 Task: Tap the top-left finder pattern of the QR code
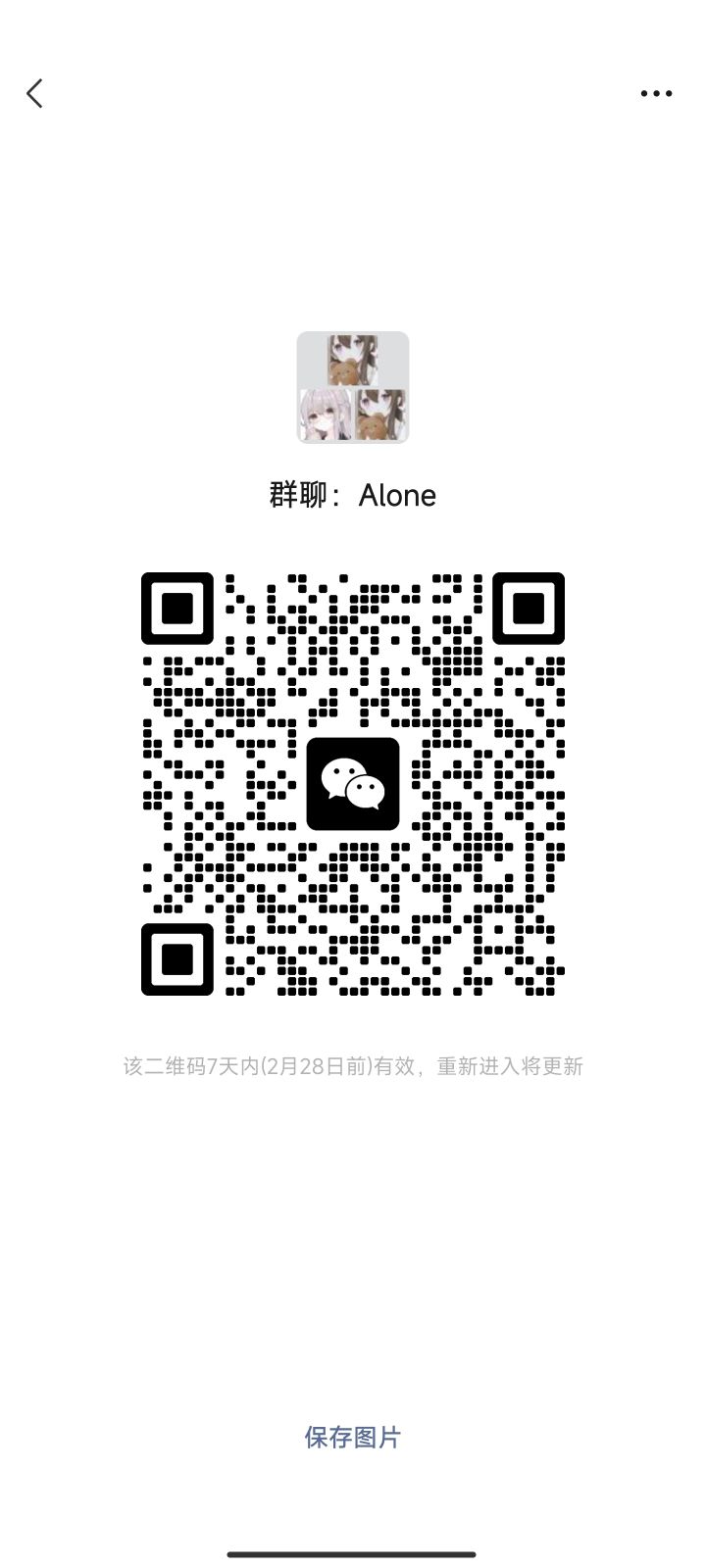[177, 610]
